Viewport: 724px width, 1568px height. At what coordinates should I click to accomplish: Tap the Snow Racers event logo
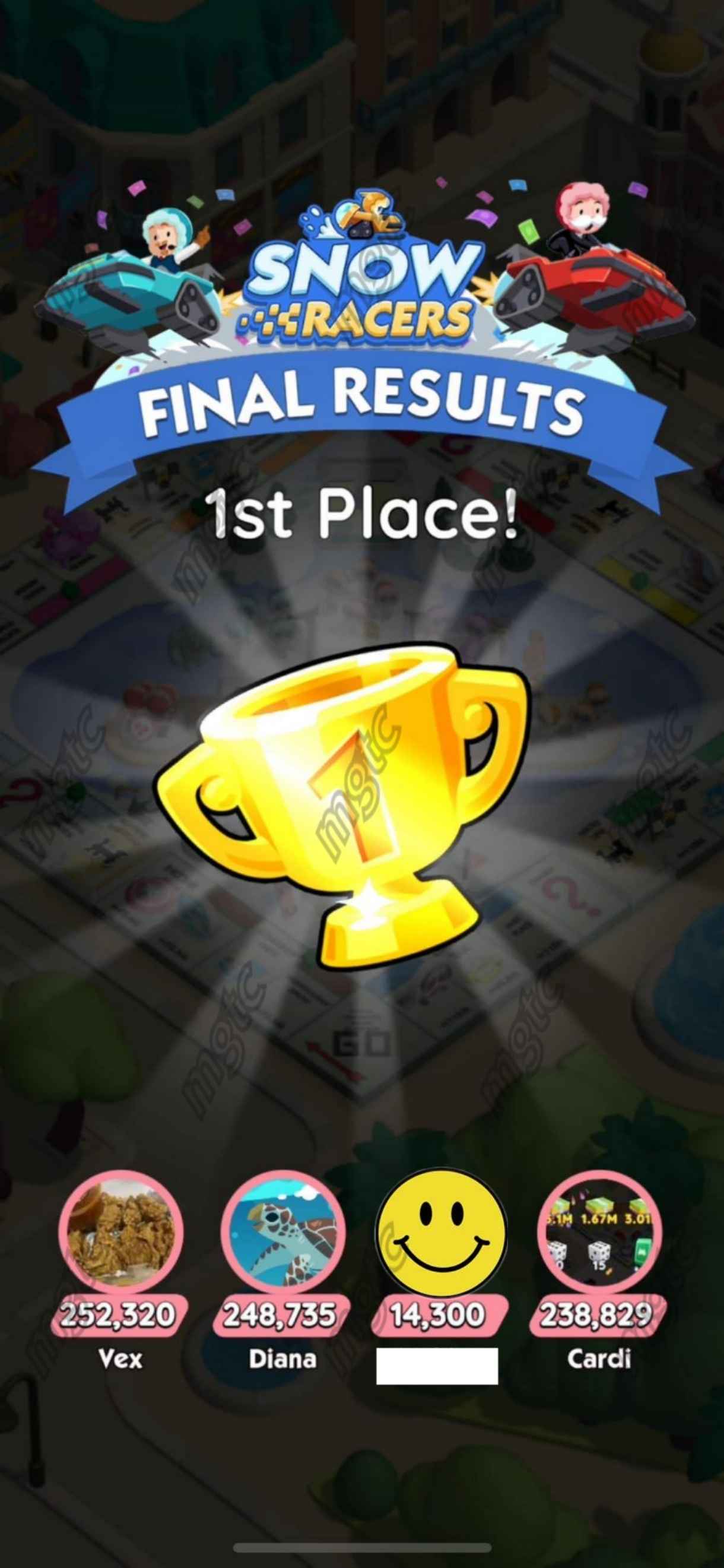362,268
